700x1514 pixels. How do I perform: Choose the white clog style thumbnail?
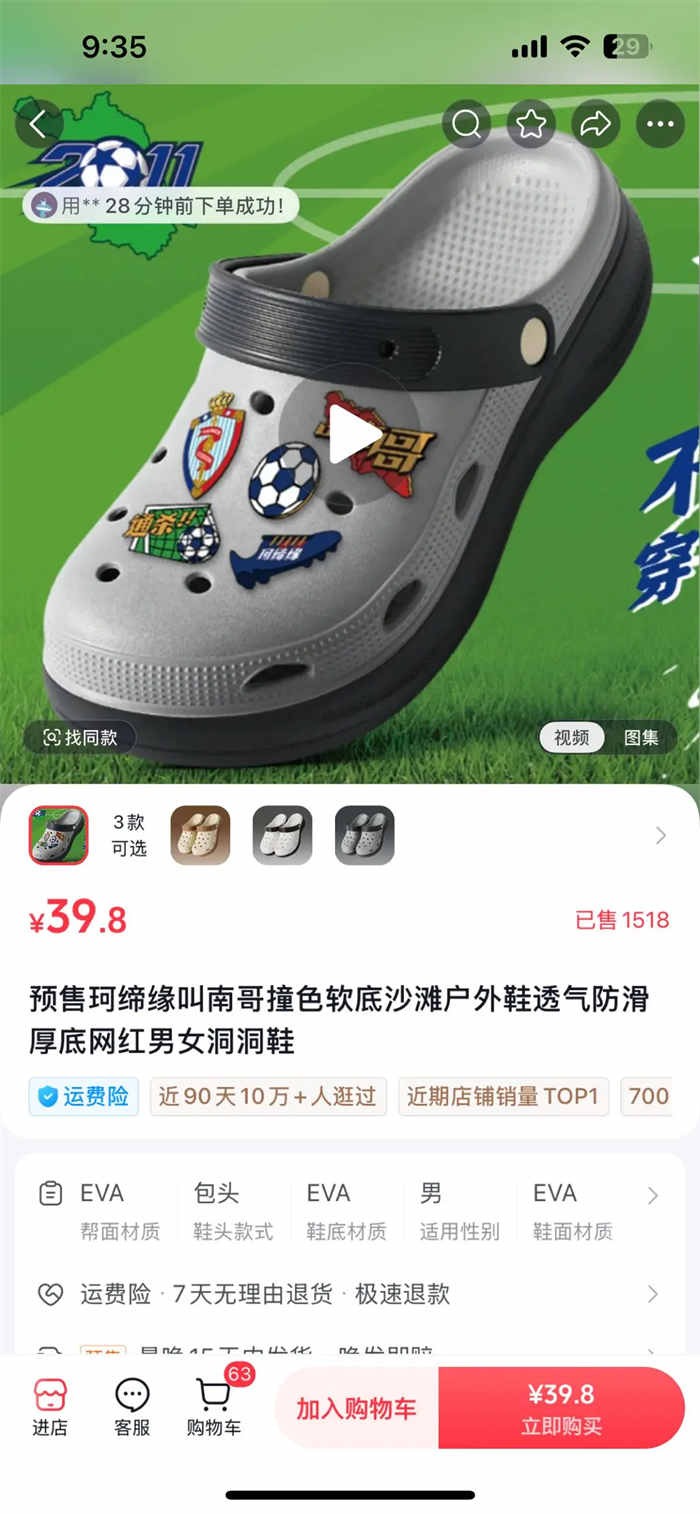coord(282,835)
